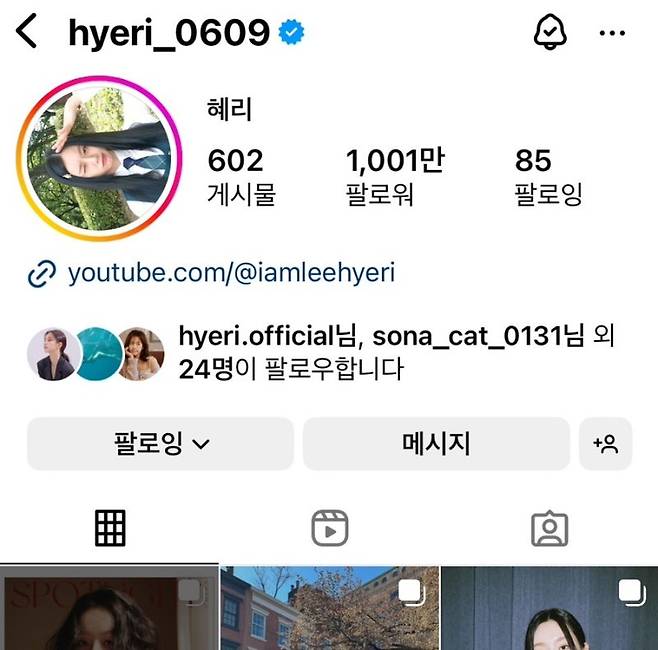Switch to the tagged photos tab
The image size is (658, 650).
coord(549,528)
